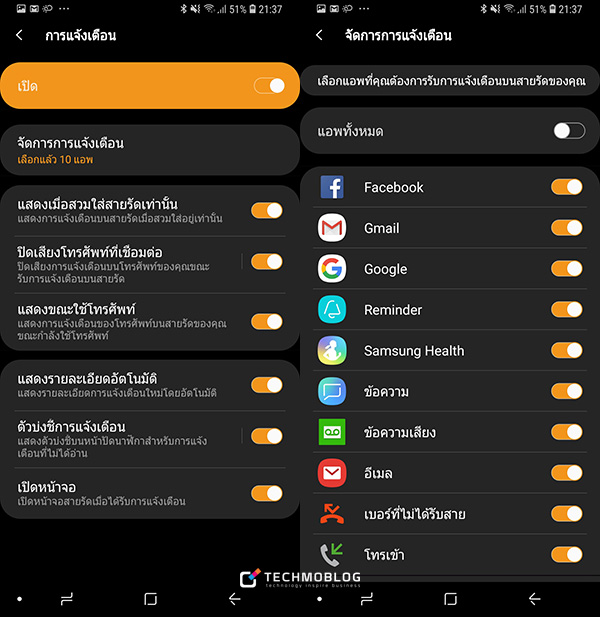The width and height of the screenshot is (600, 617).
Task: Switch off Reminder notifications
Action: (x=566, y=310)
